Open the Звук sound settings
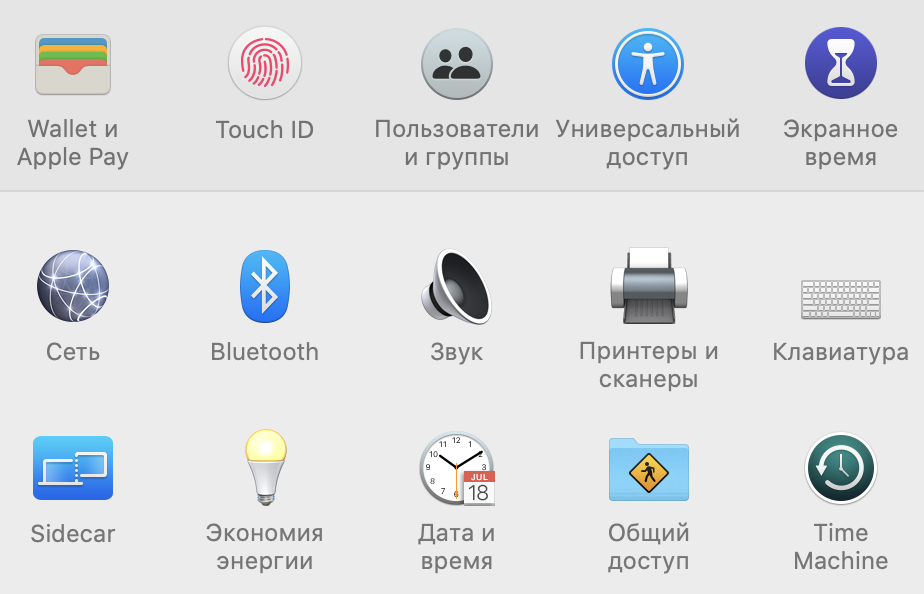Image resolution: width=924 pixels, height=594 pixels. [457, 286]
